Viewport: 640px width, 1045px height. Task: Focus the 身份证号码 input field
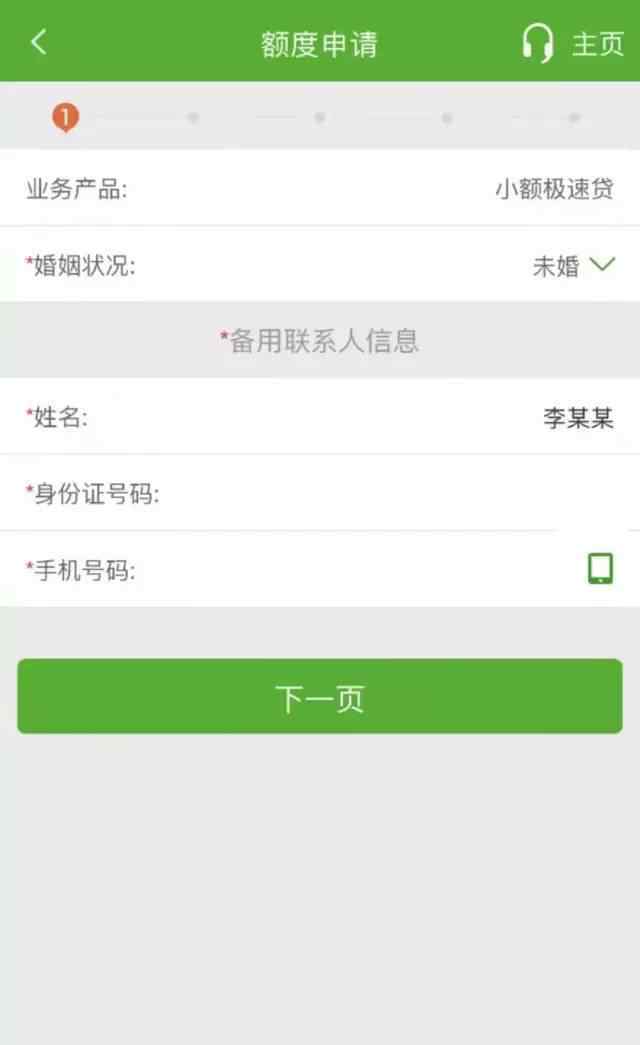[320, 493]
